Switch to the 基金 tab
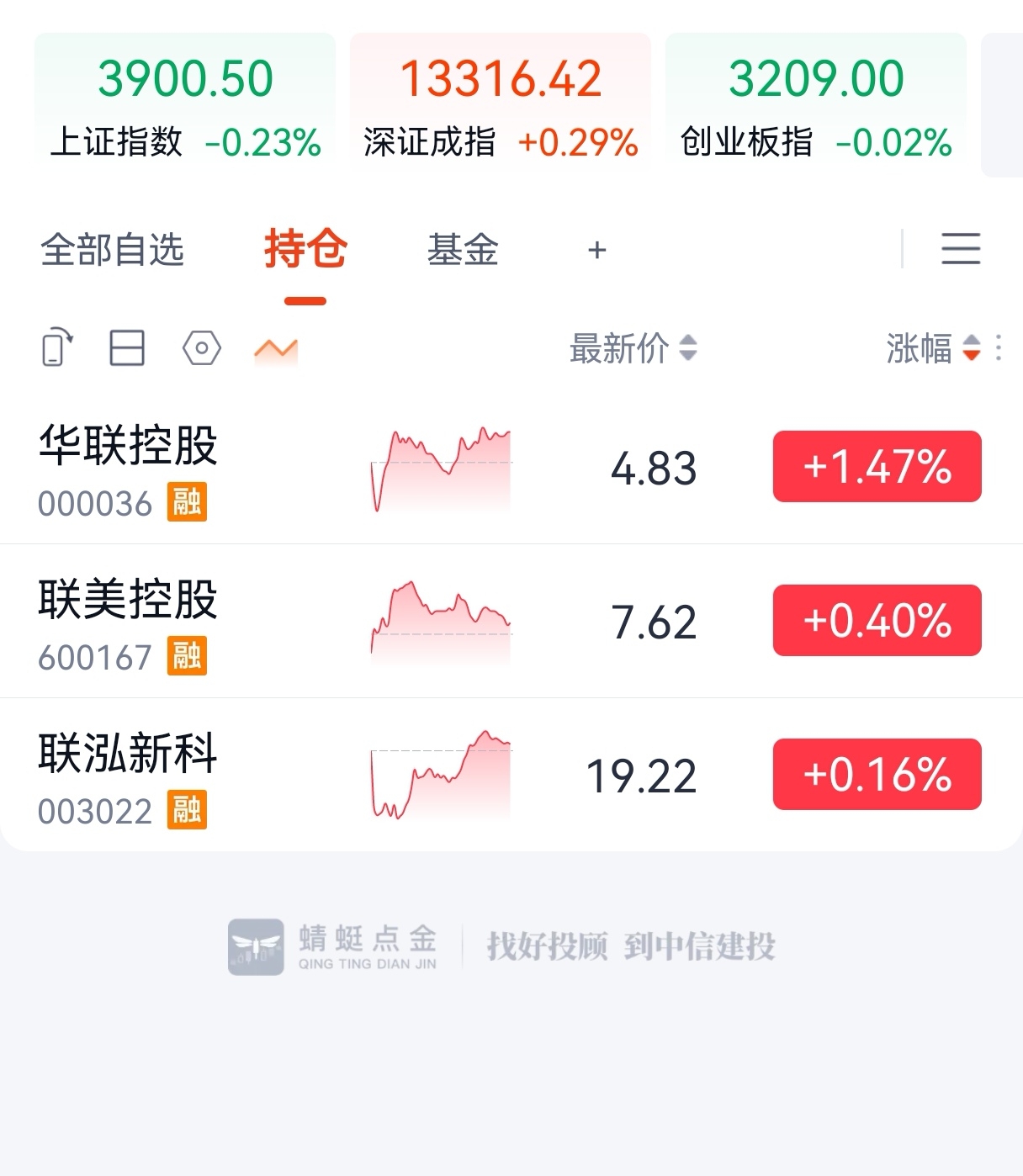 pyautogui.click(x=463, y=250)
